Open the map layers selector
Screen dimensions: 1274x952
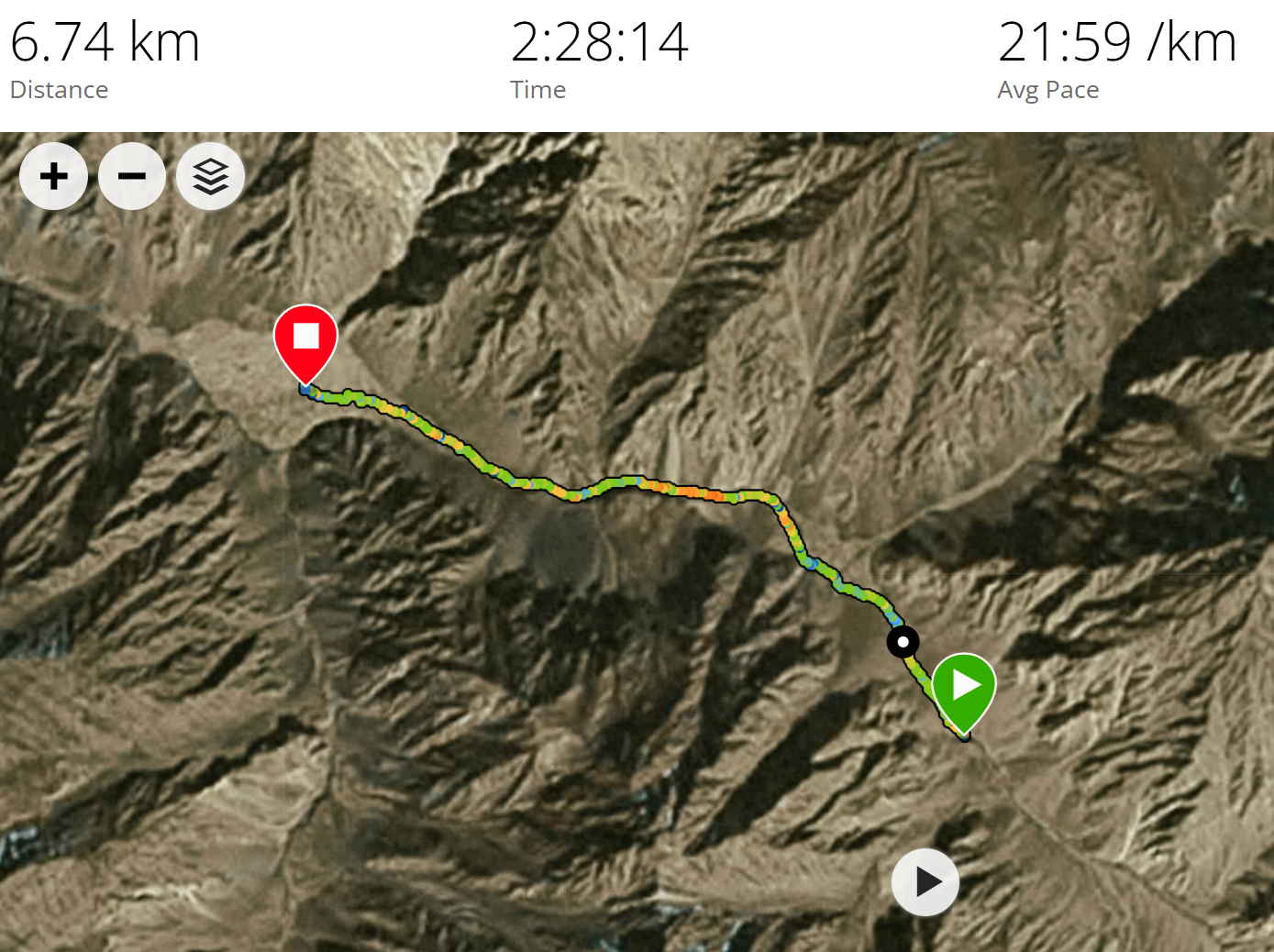point(211,176)
